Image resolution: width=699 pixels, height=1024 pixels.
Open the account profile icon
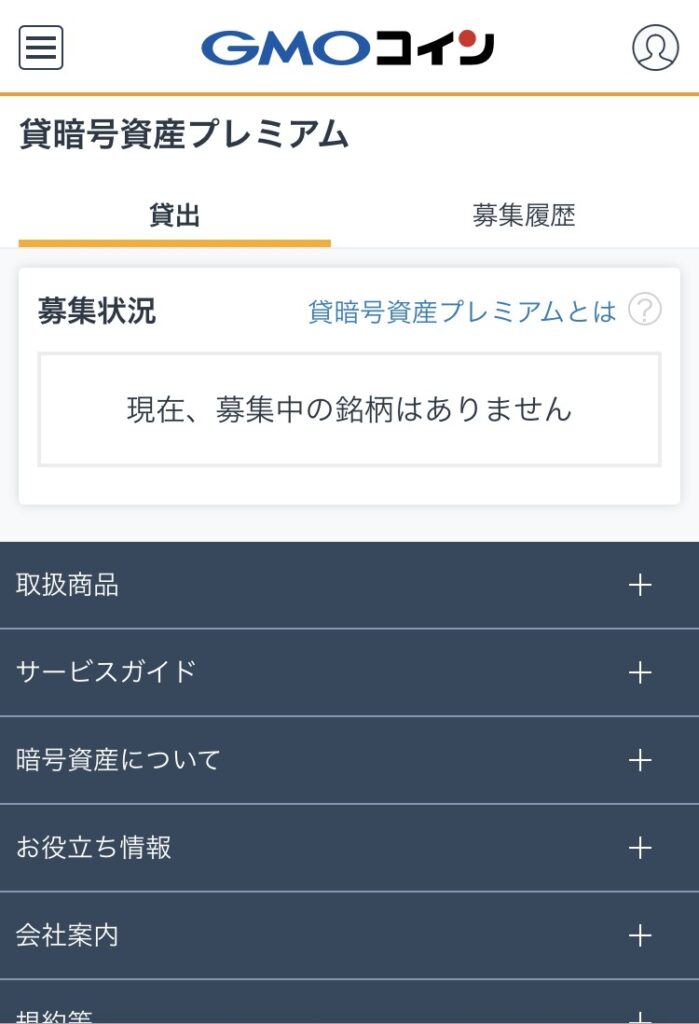[655, 47]
